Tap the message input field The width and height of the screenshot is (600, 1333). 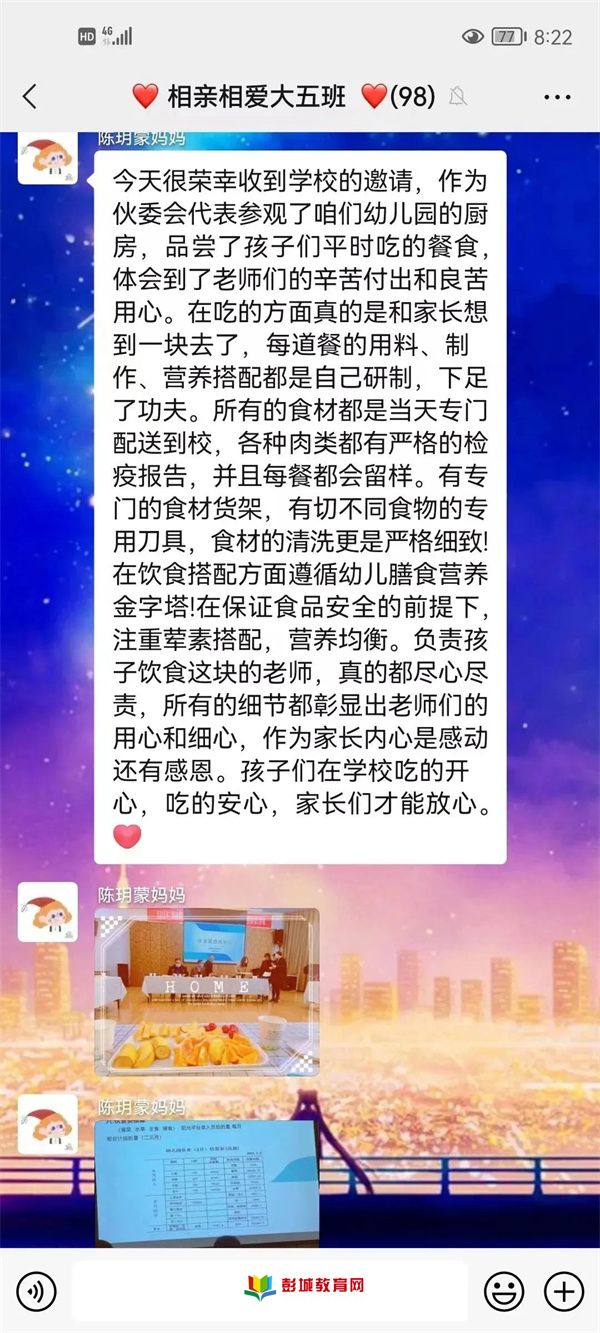270,1290
